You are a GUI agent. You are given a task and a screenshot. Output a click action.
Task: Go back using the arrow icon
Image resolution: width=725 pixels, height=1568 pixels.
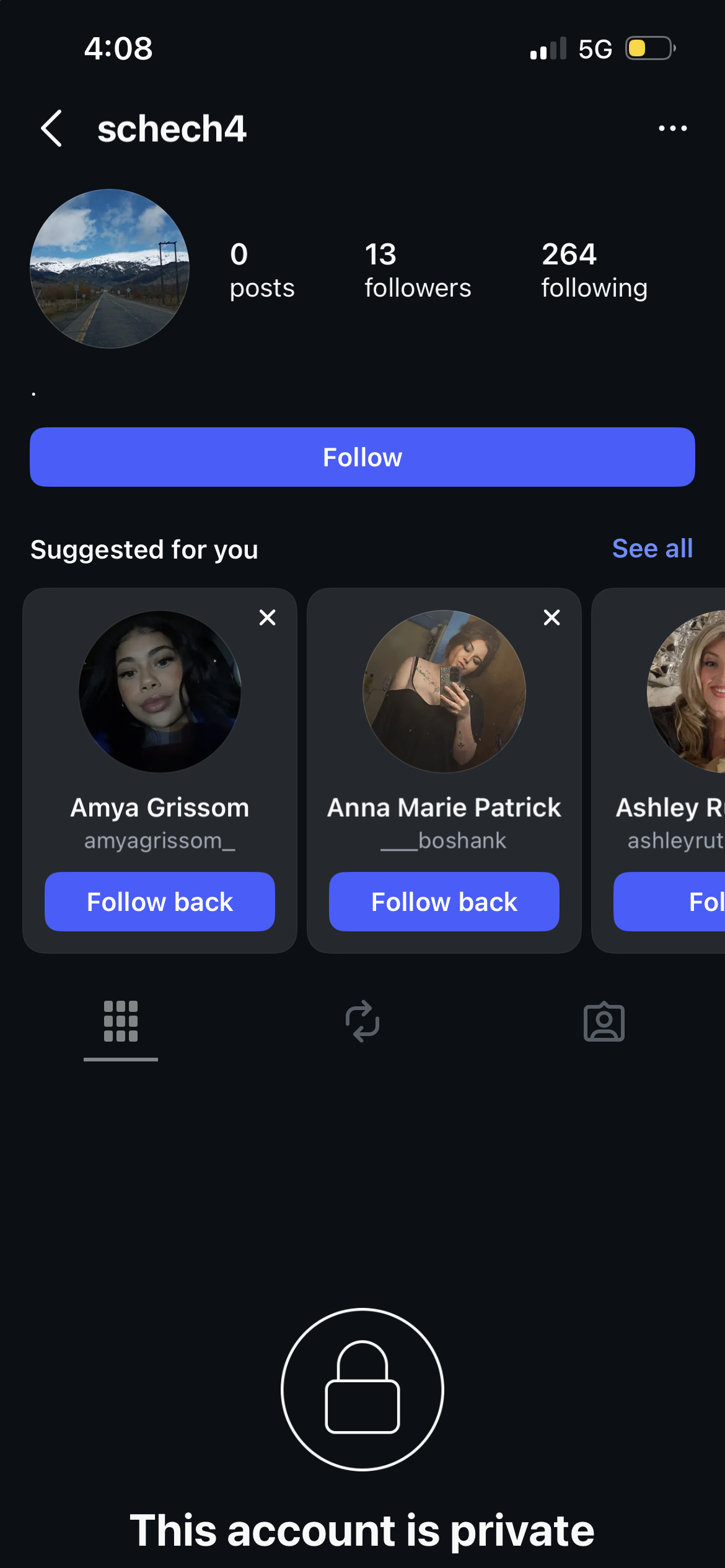point(51,128)
